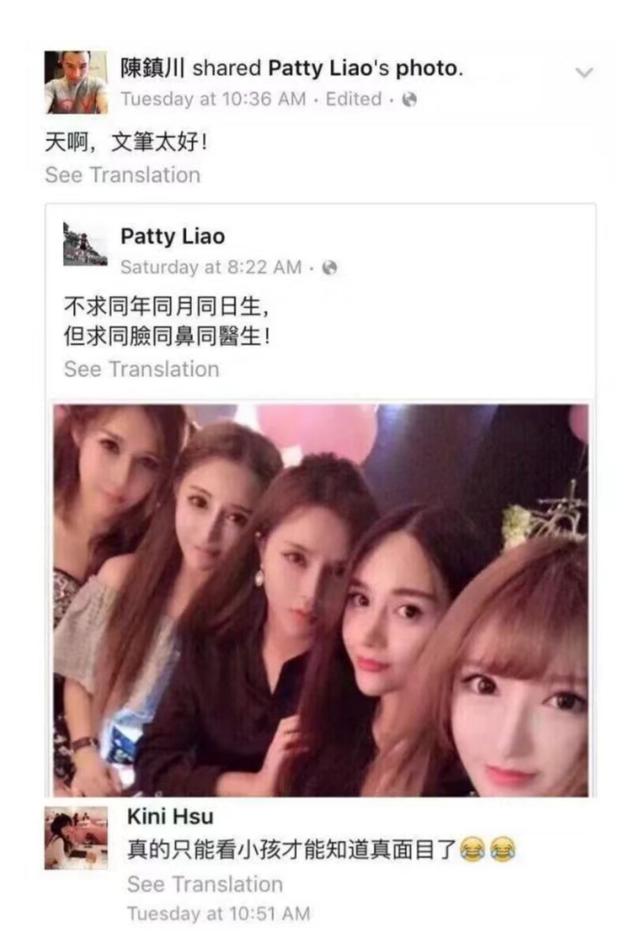Screen dimensions: 640x936
Task: View Kini Hsu's avatar picture
Action: point(75,838)
